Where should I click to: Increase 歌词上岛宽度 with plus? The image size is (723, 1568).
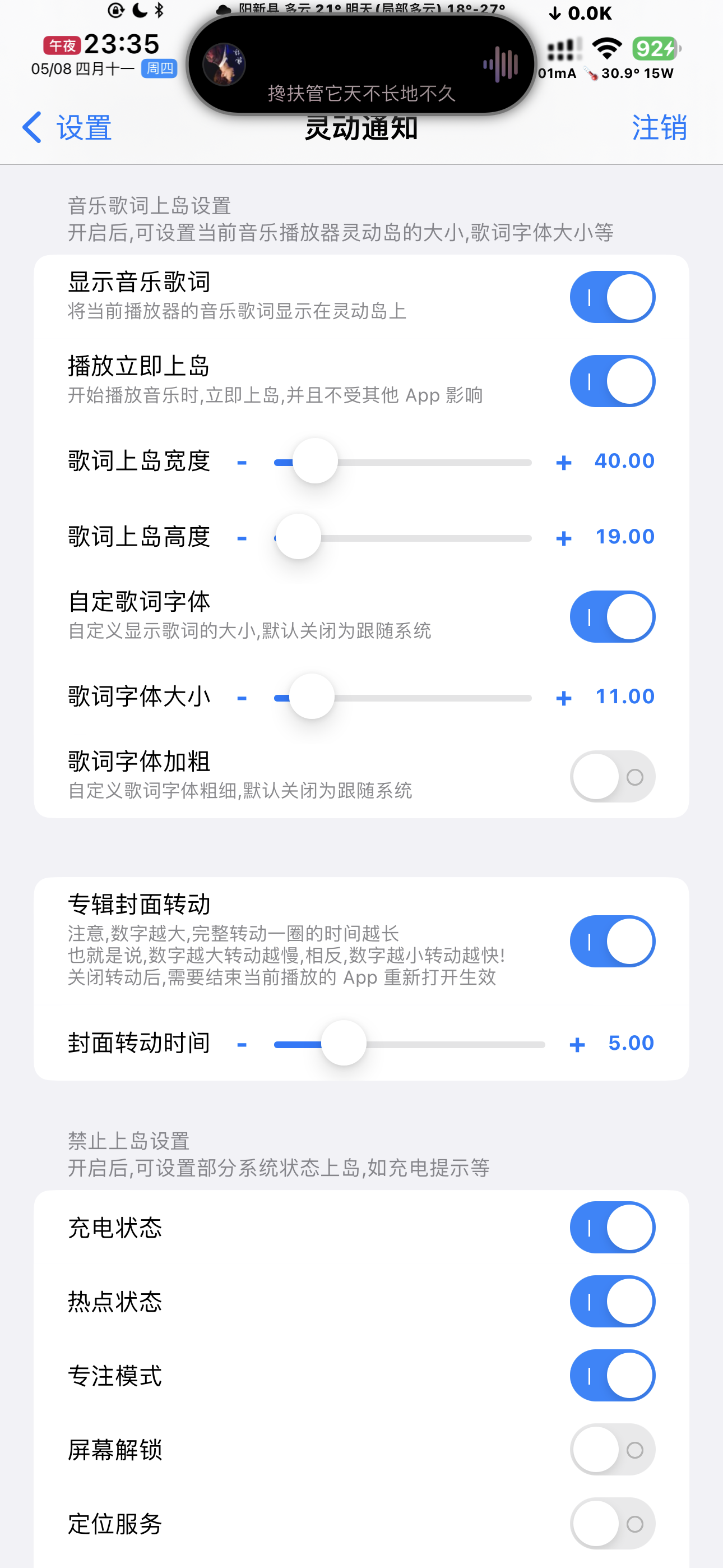point(564,463)
